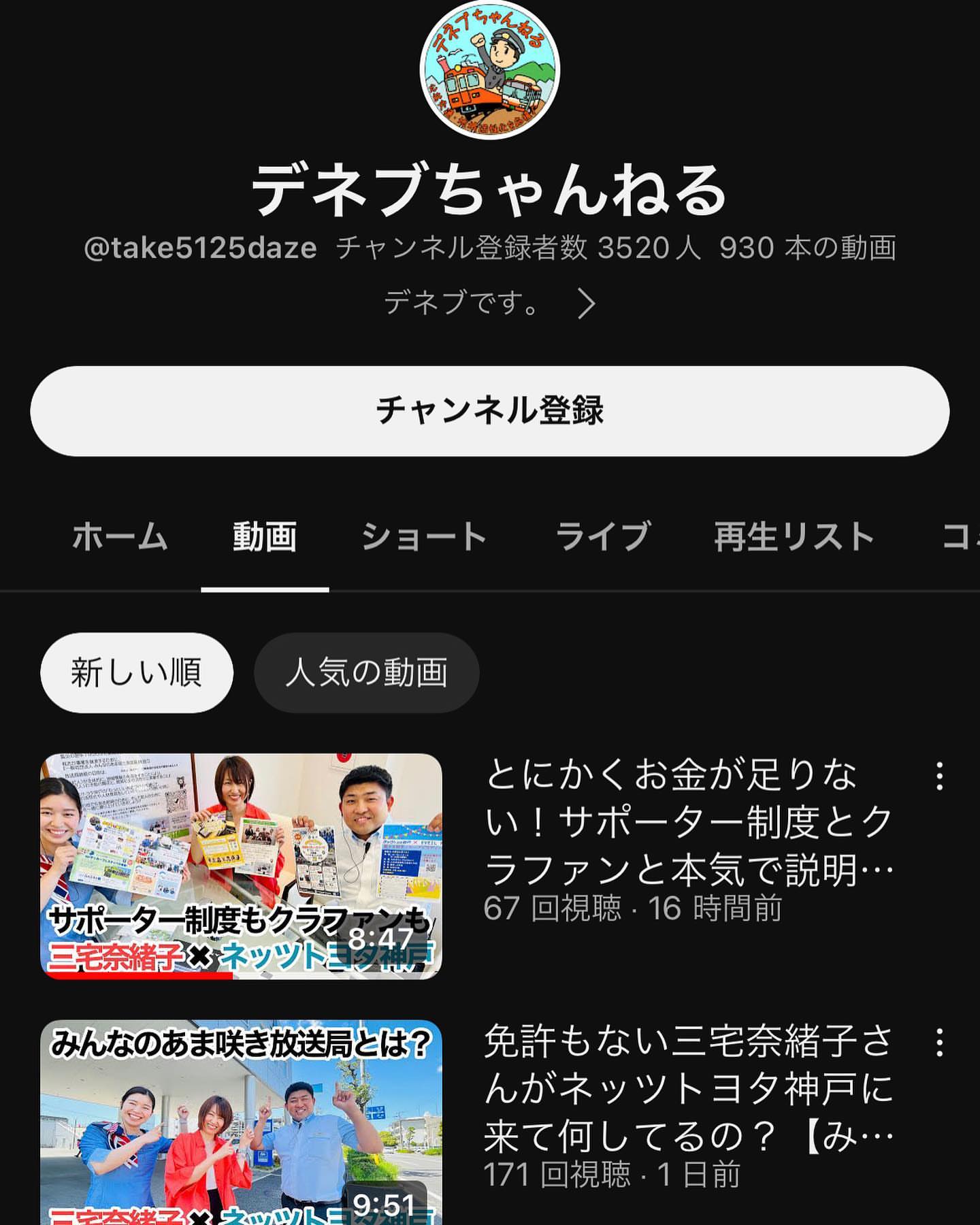Image resolution: width=980 pixels, height=1225 pixels.
Task: Sort by 人気の動画 chip
Action: [366, 673]
